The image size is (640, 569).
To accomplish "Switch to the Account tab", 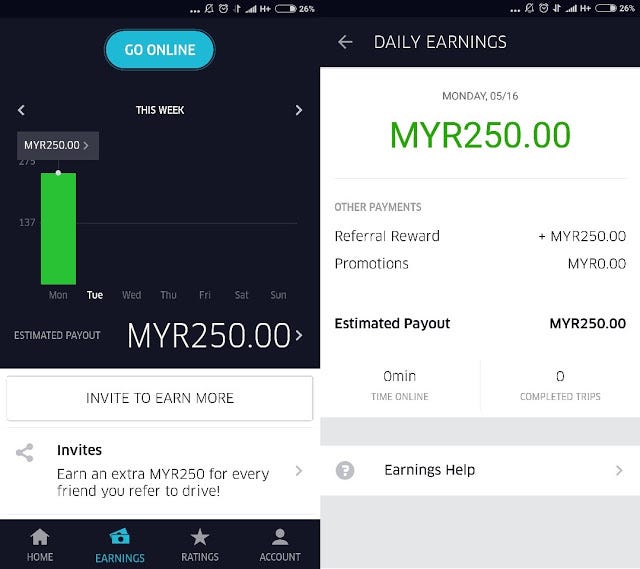I will pos(280,545).
